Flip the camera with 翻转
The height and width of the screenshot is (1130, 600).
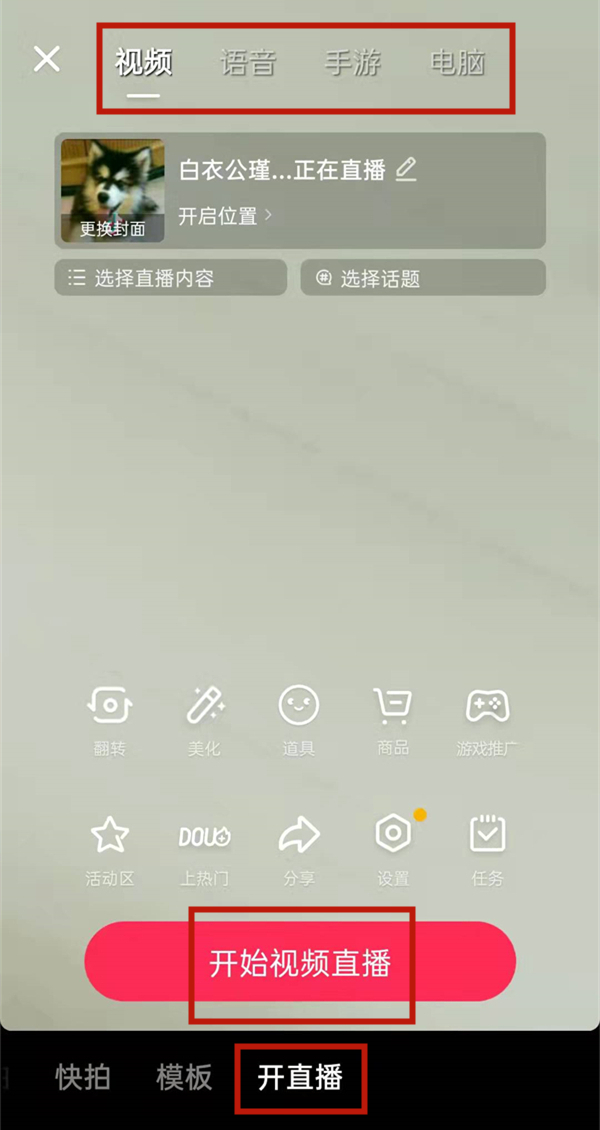tap(109, 717)
